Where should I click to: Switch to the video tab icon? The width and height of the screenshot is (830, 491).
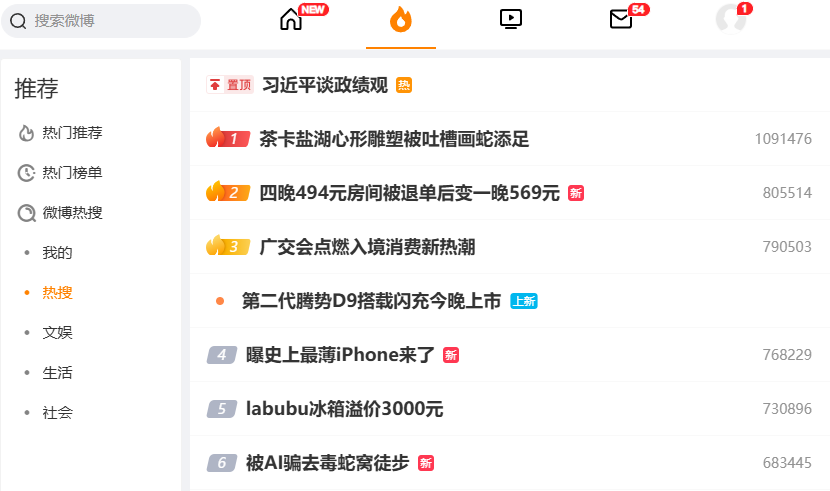[x=510, y=19]
